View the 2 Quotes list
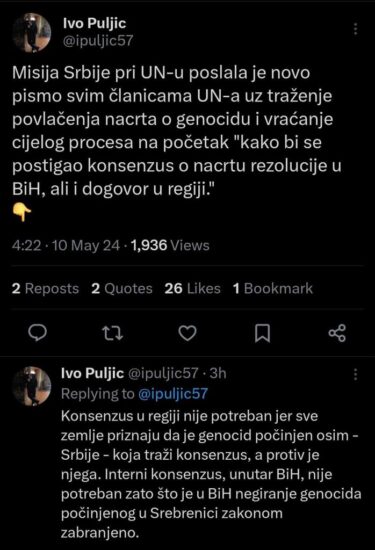375x550 pixels. point(122,289)
